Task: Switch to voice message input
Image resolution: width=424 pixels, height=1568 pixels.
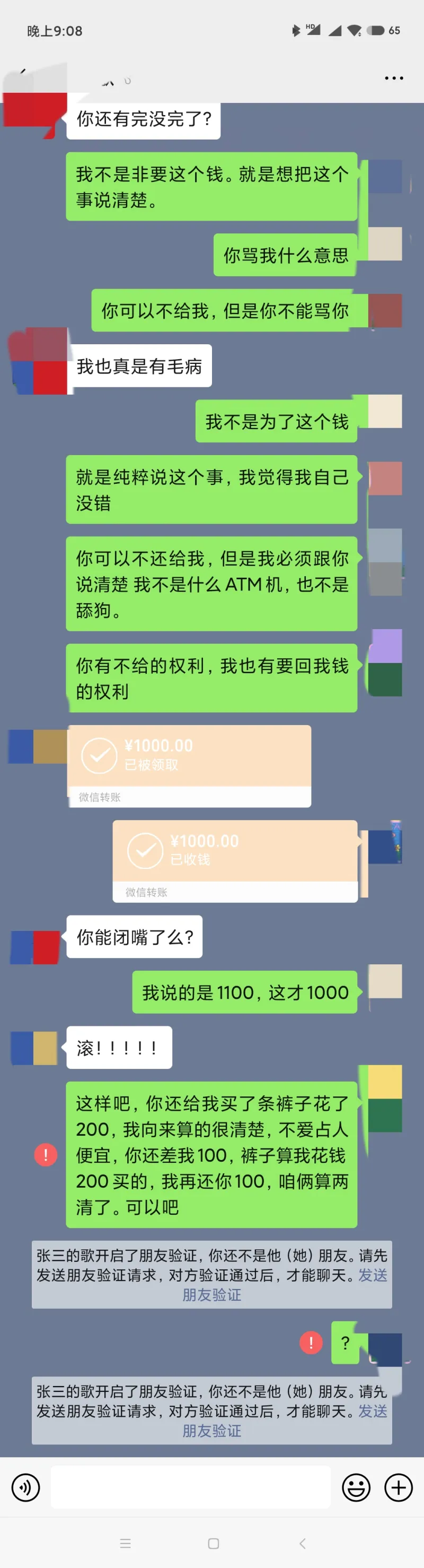Action: point(25,1488)
